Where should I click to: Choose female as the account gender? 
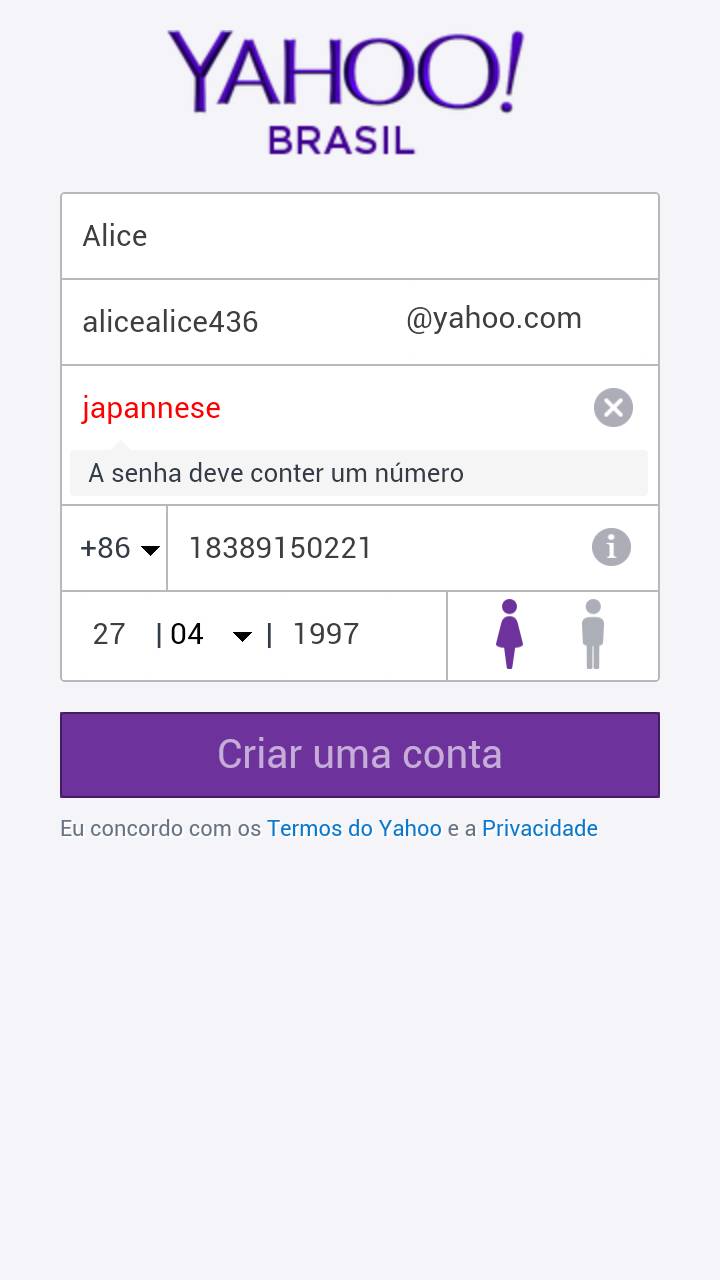pyautogui.click(x=509, y=634)
